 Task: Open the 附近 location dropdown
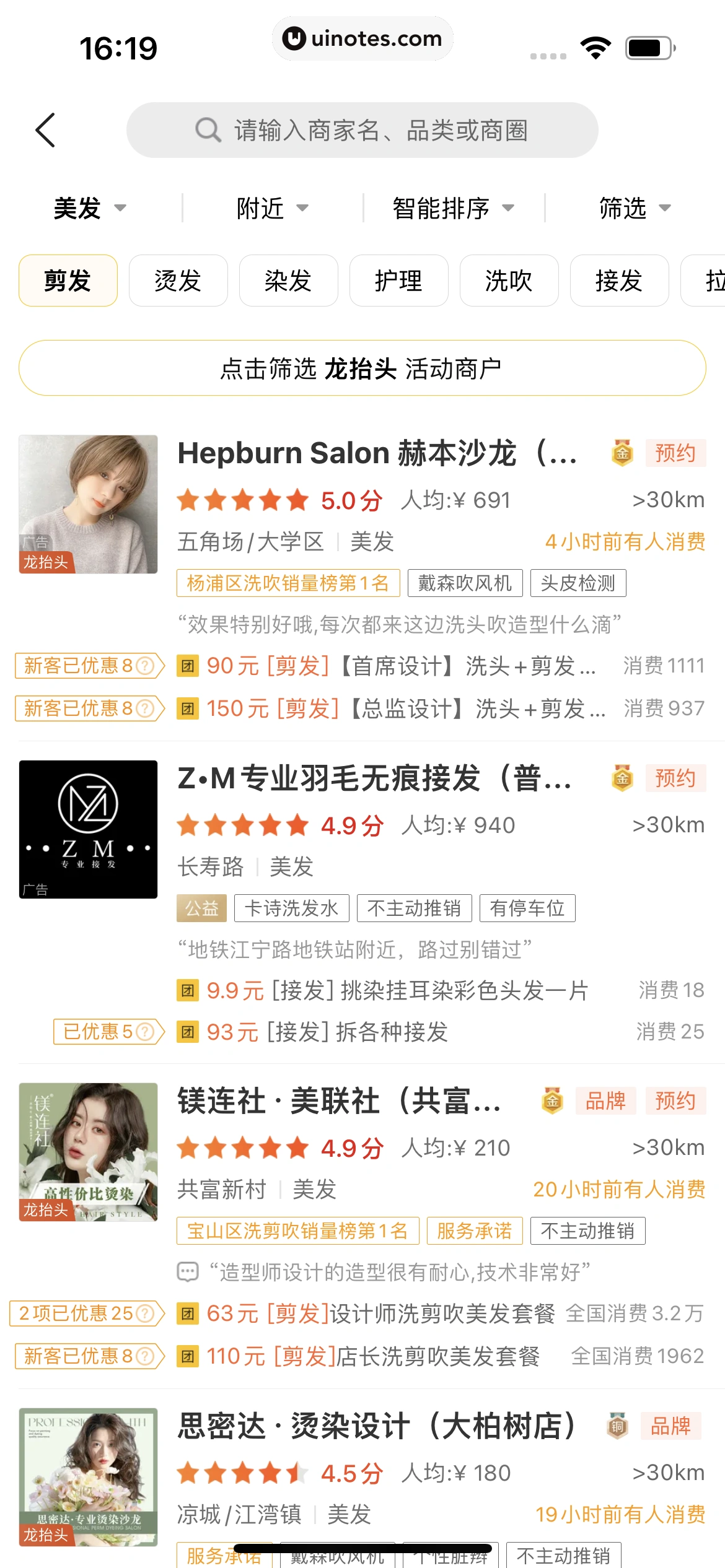click(271, 208)
